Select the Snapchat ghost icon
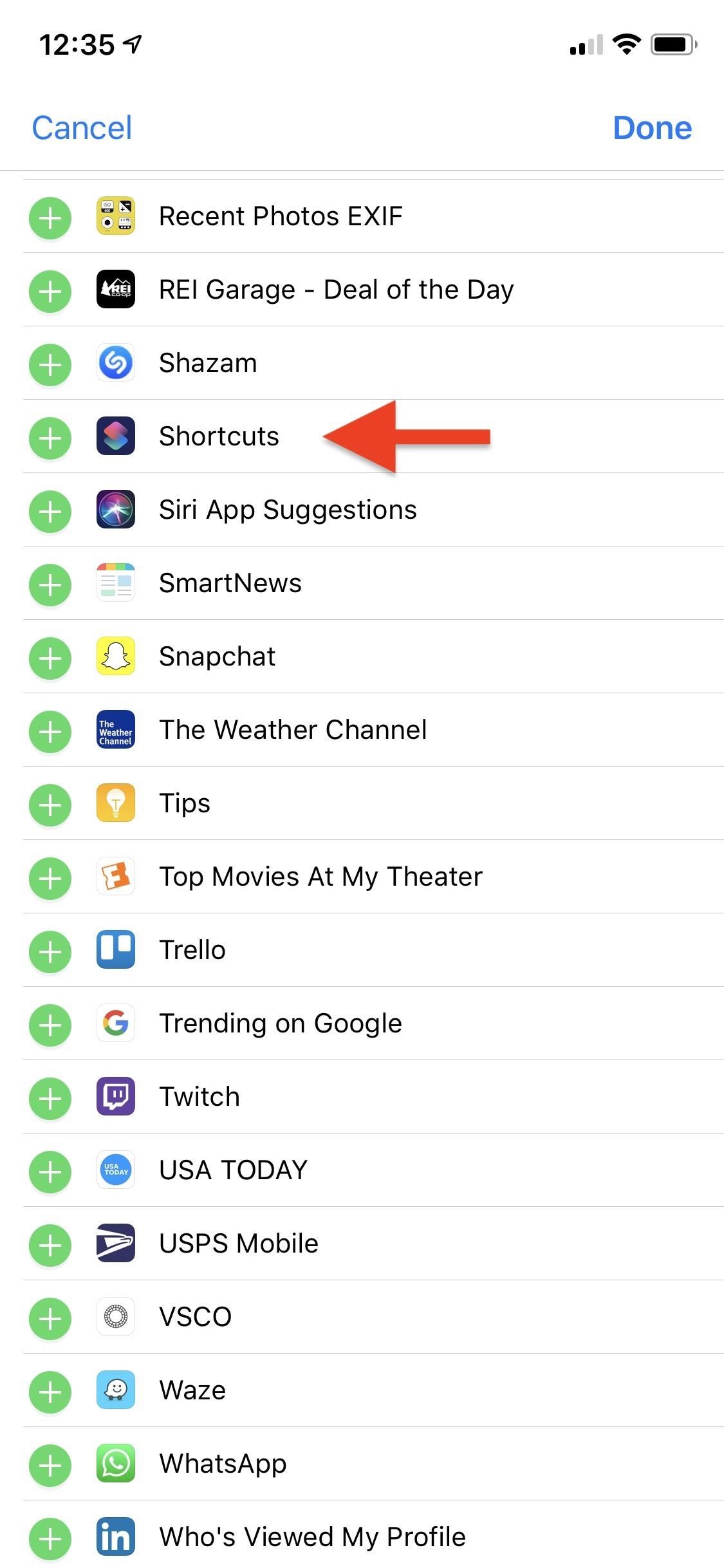This screenshot has width=724, height=1568. tap(116, 656)
